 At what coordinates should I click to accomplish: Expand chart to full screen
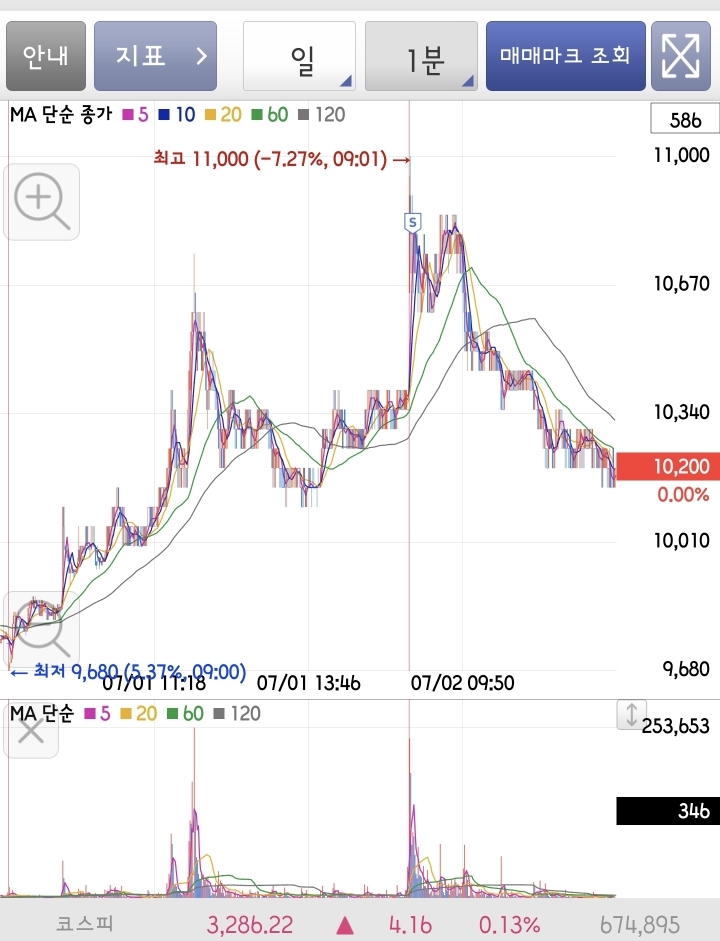pos(681,56)
